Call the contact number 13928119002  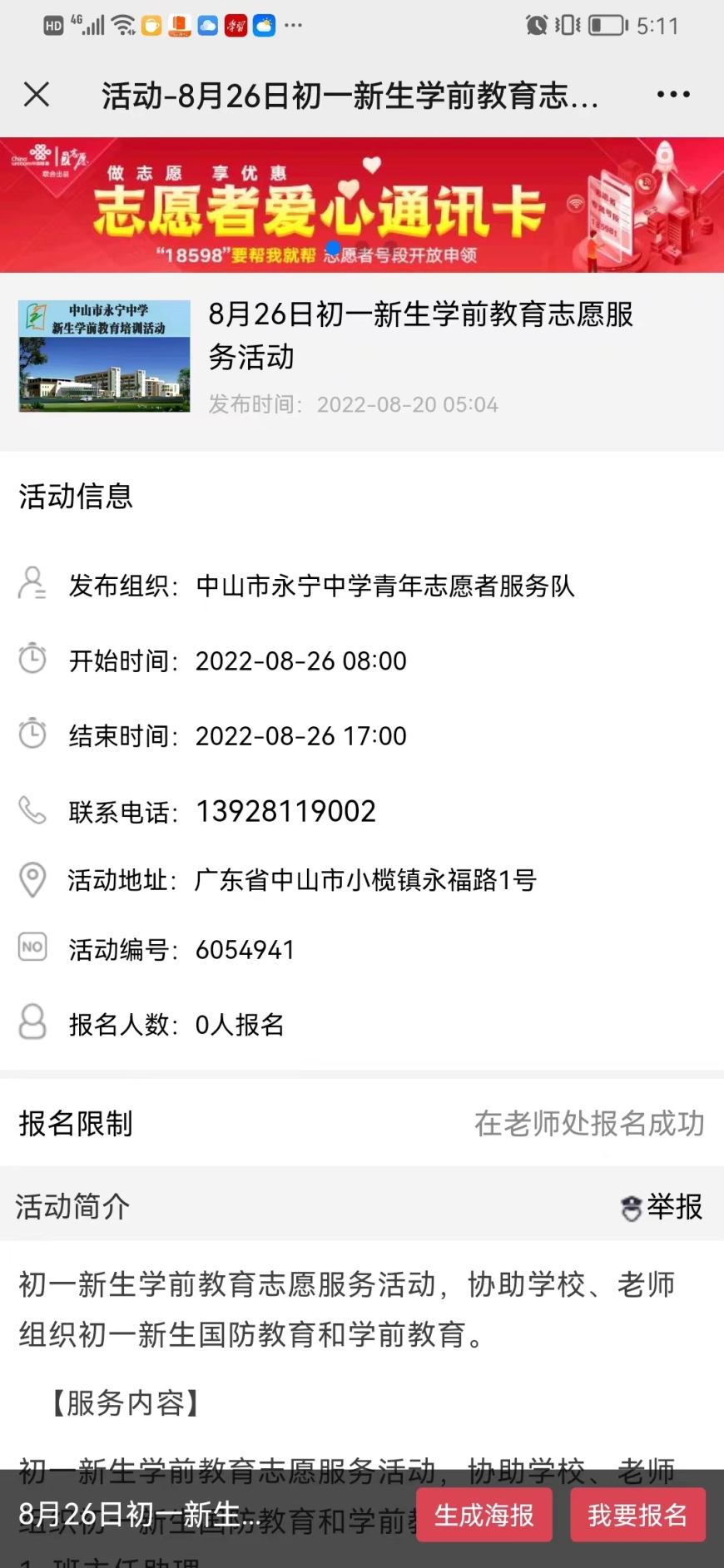tap(285, 811)
